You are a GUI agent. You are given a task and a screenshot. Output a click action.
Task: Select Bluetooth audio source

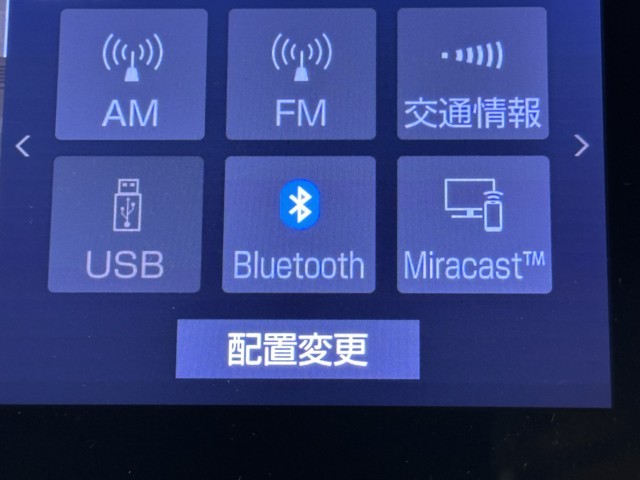point(298,224)
